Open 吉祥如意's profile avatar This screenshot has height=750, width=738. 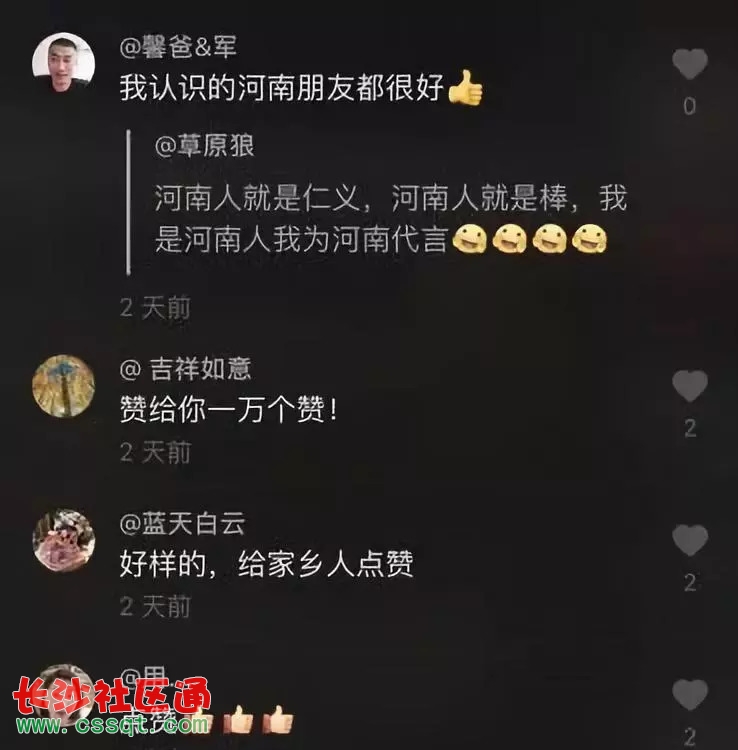pos(63,386)
